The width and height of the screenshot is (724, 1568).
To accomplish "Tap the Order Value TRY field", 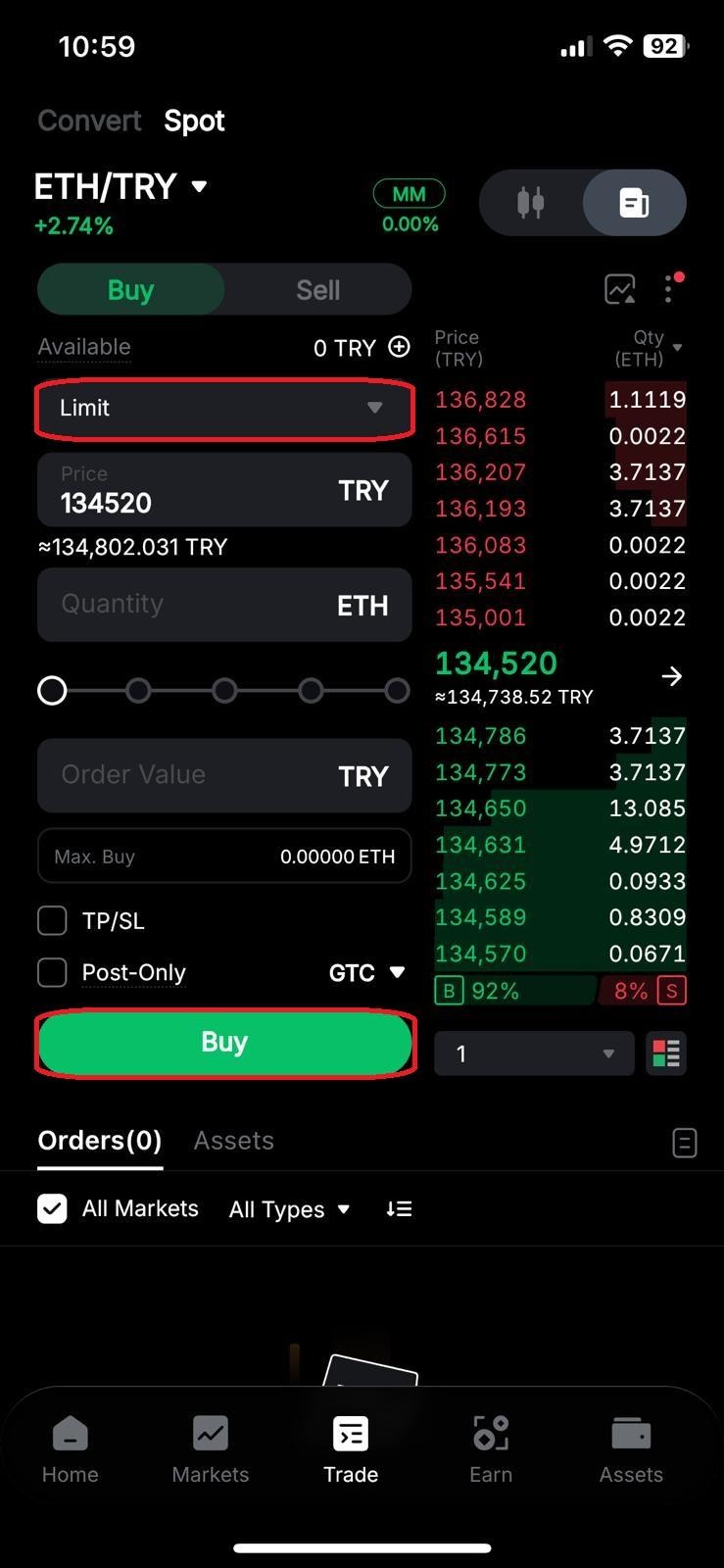I will click(x=224, y=775).
